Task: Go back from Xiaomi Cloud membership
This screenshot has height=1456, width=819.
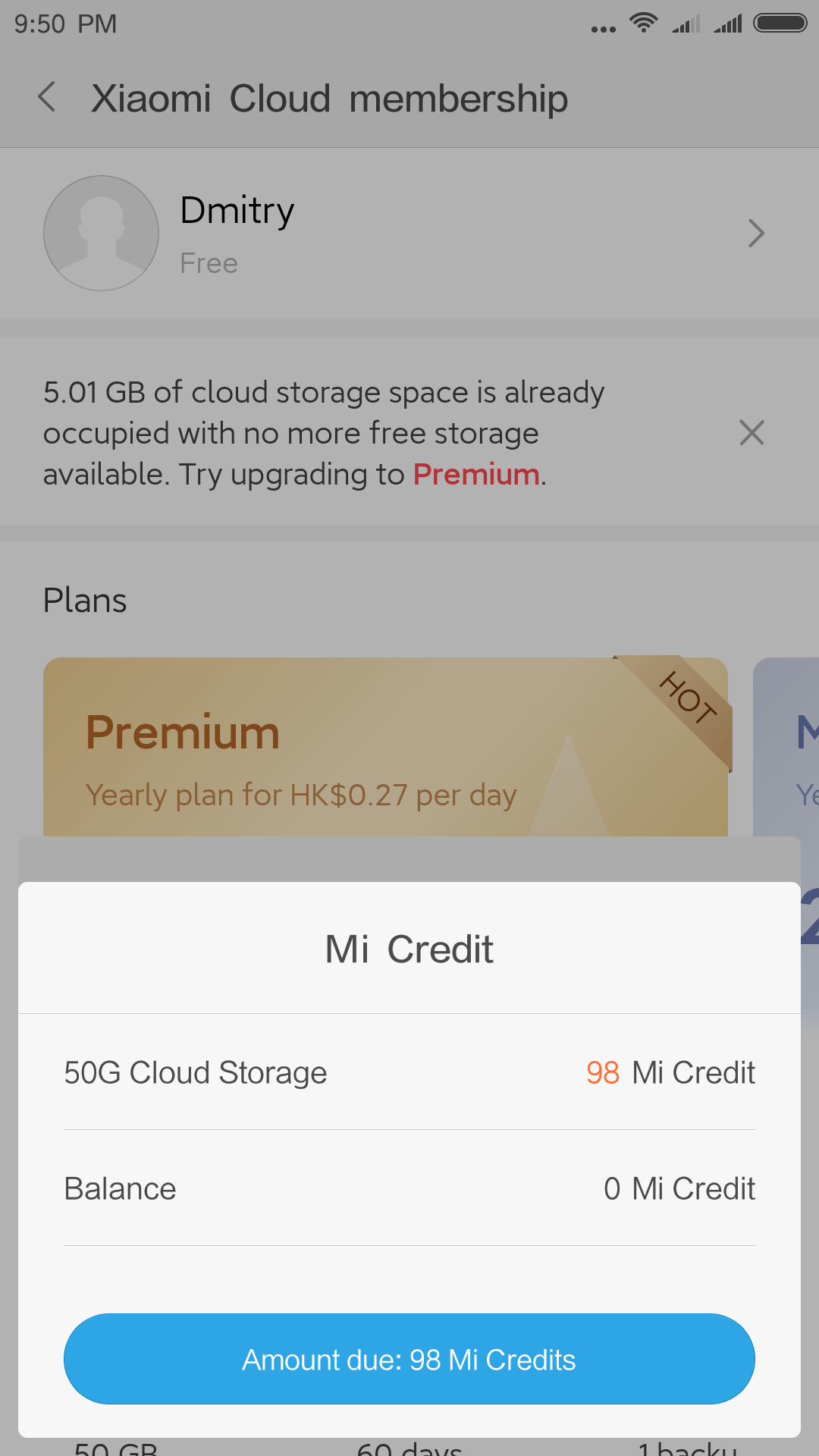Action: pos(47,97)
